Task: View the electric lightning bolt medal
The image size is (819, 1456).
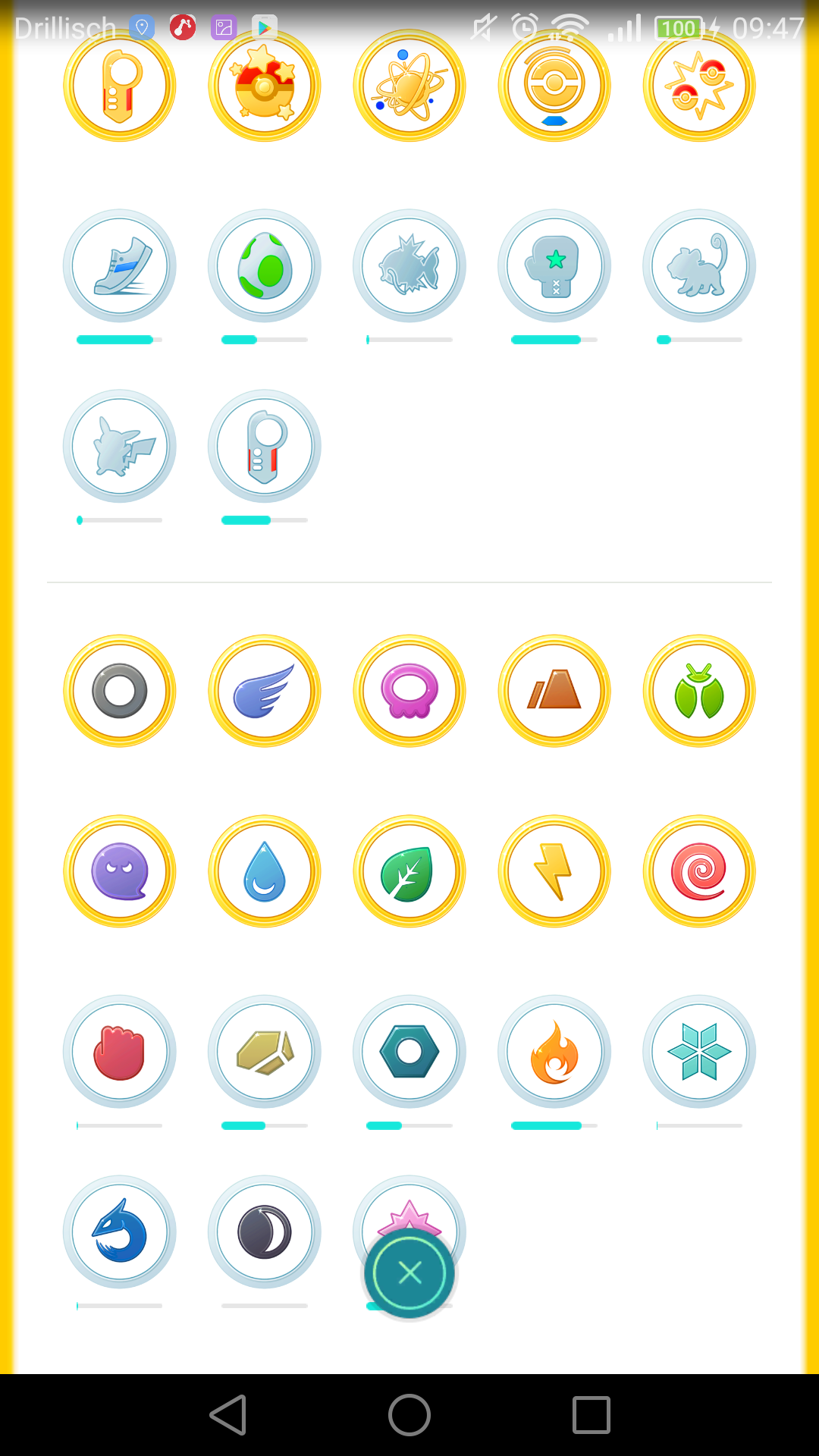Action: pyautogui.click(x=554, y=871)
